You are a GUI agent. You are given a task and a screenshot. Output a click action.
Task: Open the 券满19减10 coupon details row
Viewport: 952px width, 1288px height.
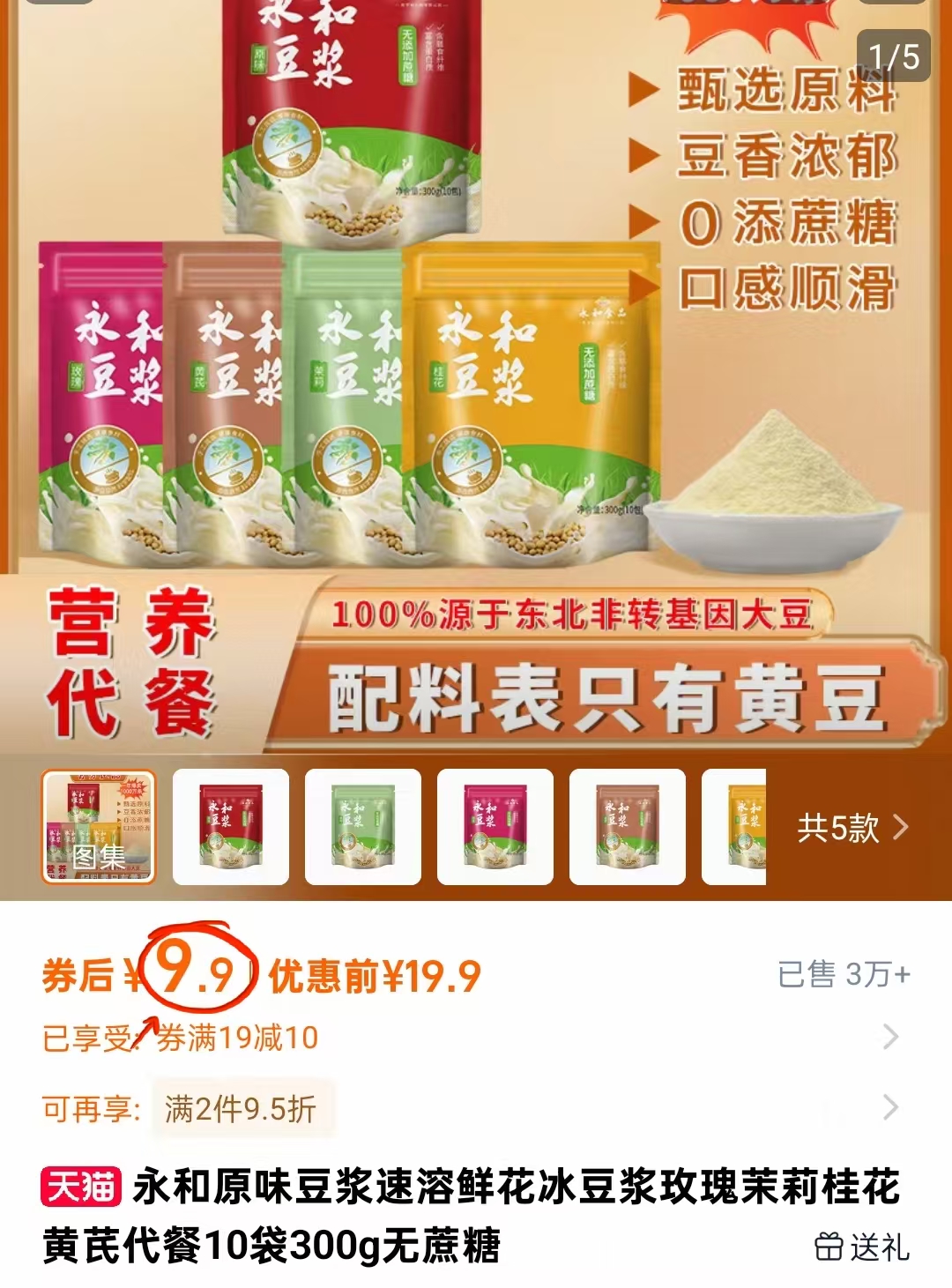(x=476, y=1038)
